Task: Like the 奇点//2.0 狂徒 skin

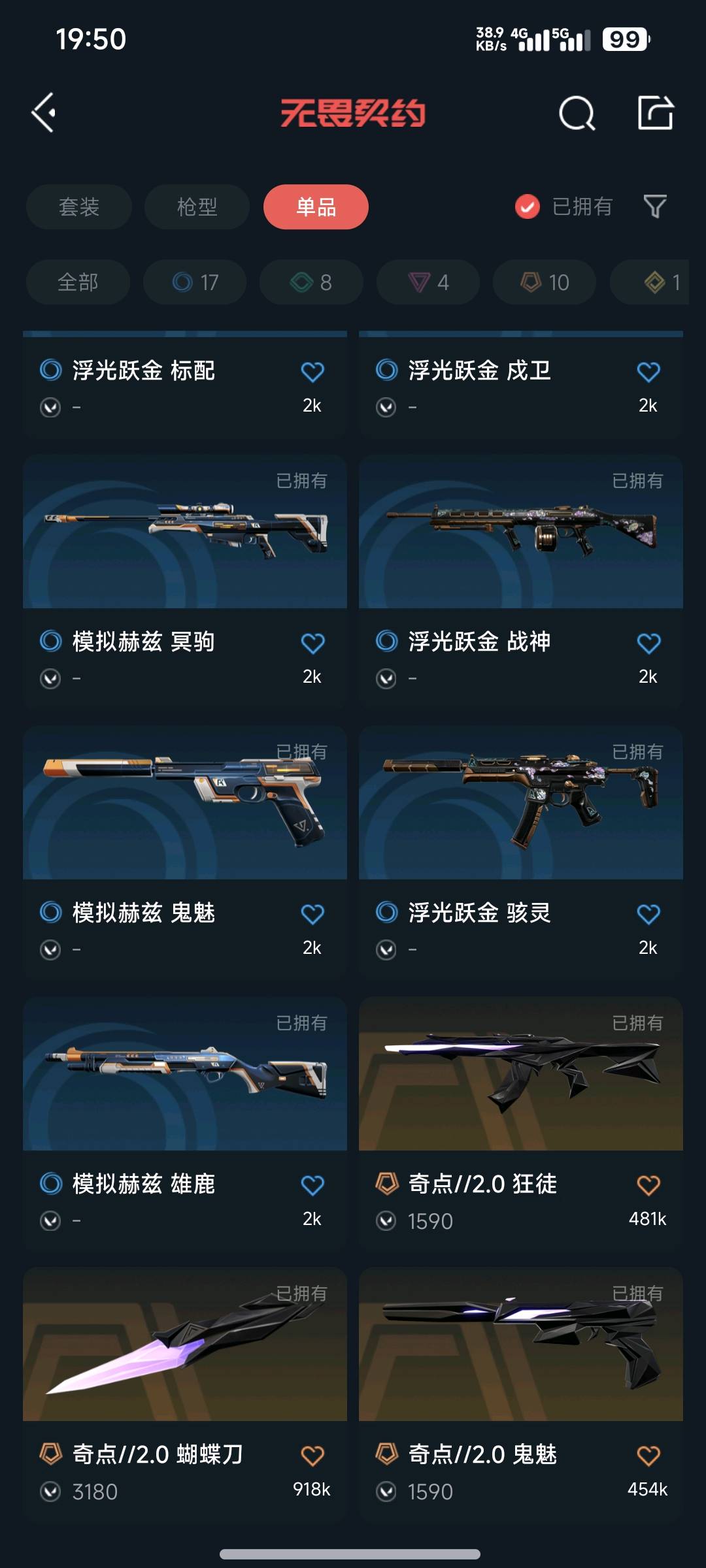Action: pyautogui.click(x=648, y=1185)
